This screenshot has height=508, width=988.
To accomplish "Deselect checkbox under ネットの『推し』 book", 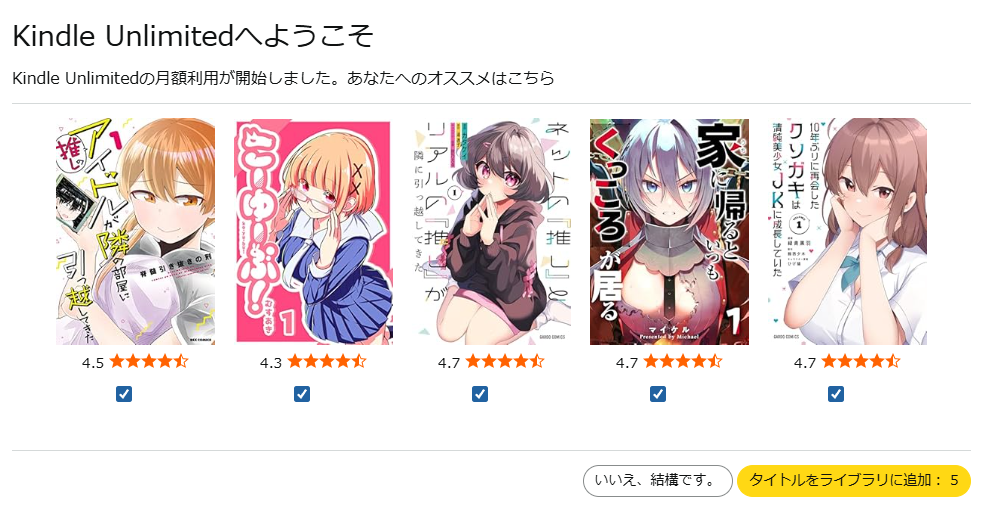I will (x=480, y=394).
